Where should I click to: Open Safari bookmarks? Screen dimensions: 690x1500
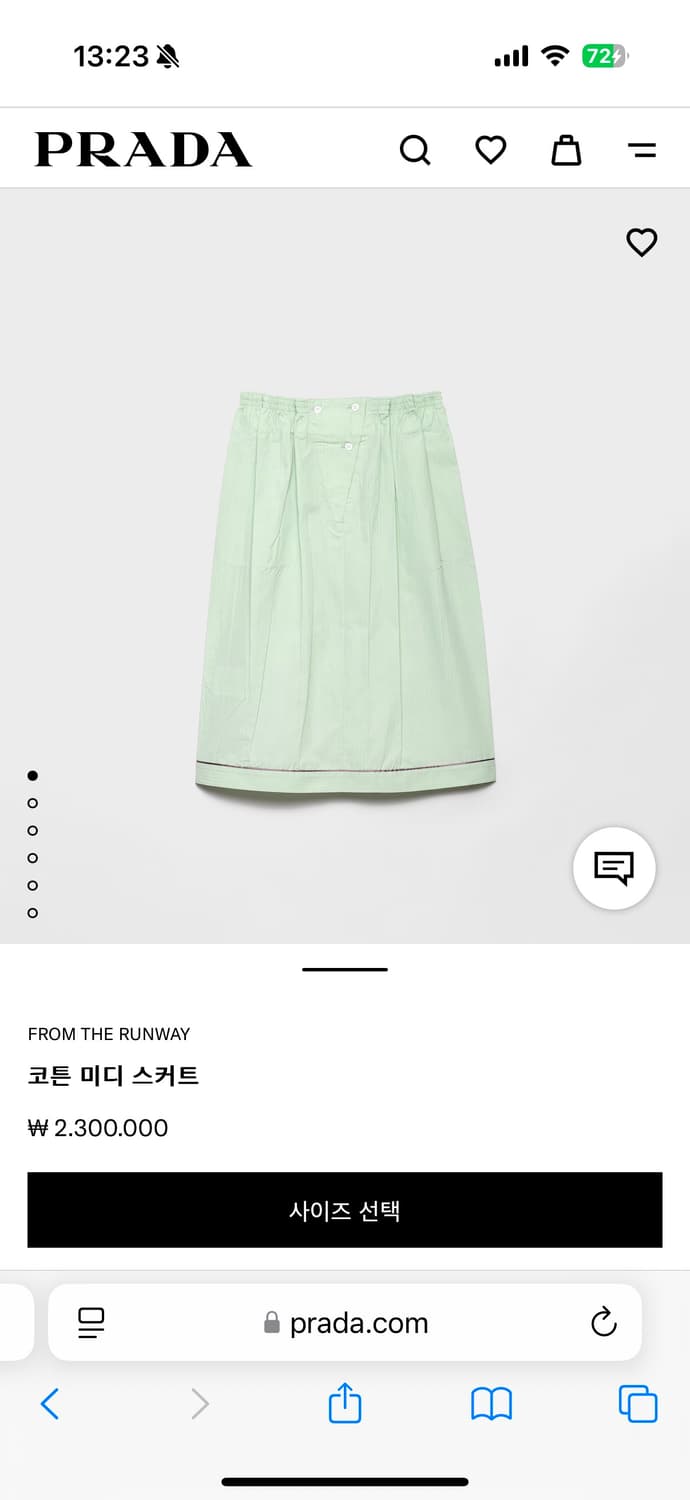pyautogui.click(x=491, y=1404)
